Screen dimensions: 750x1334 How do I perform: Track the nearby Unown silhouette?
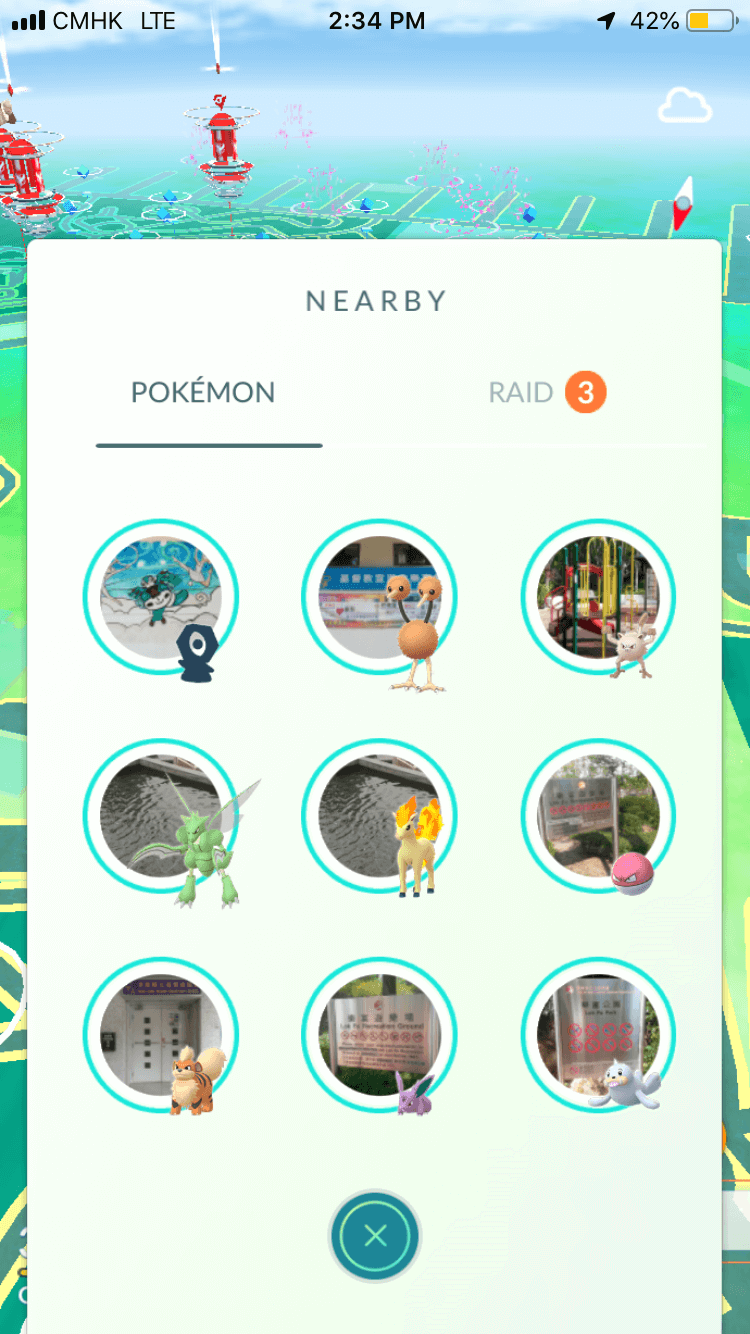160,597
